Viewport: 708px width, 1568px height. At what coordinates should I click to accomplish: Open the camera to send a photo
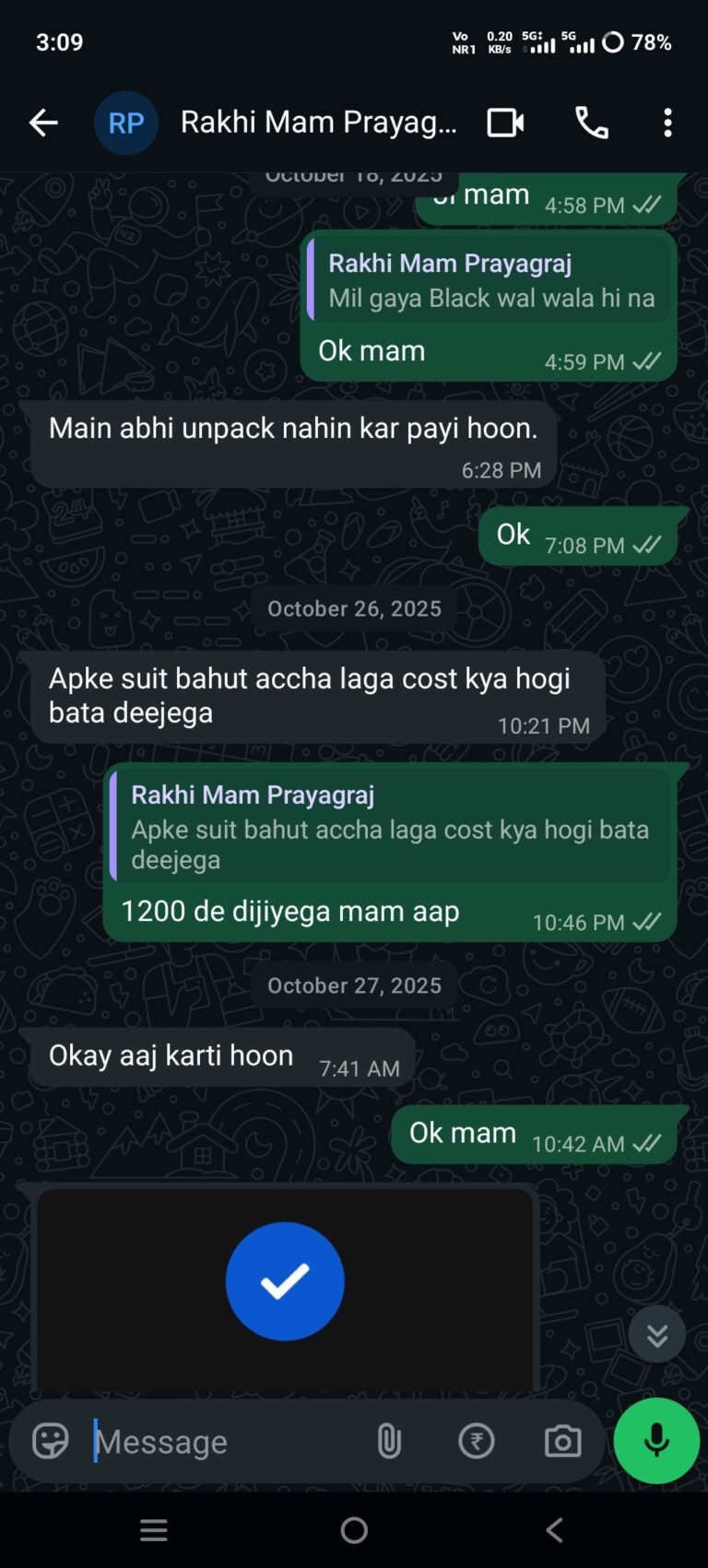click(562, 1441)
